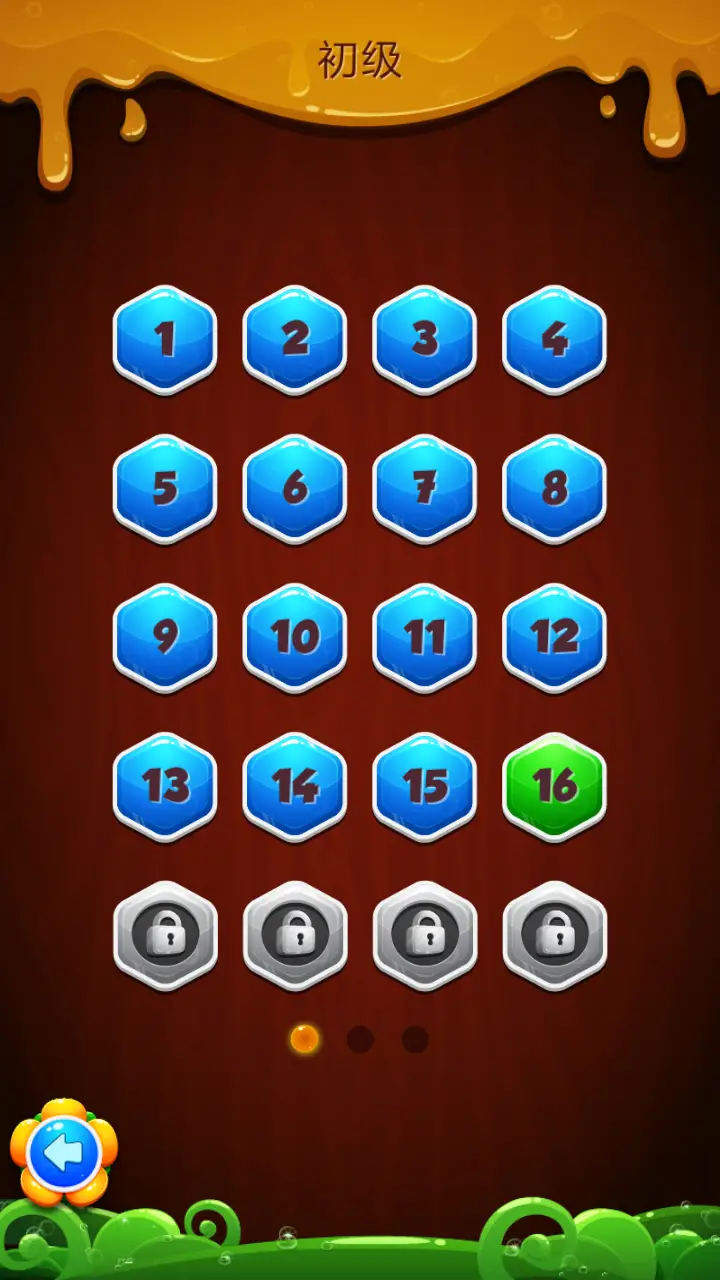Select level 12
The image size is (720, 1280).
(555, 638)
